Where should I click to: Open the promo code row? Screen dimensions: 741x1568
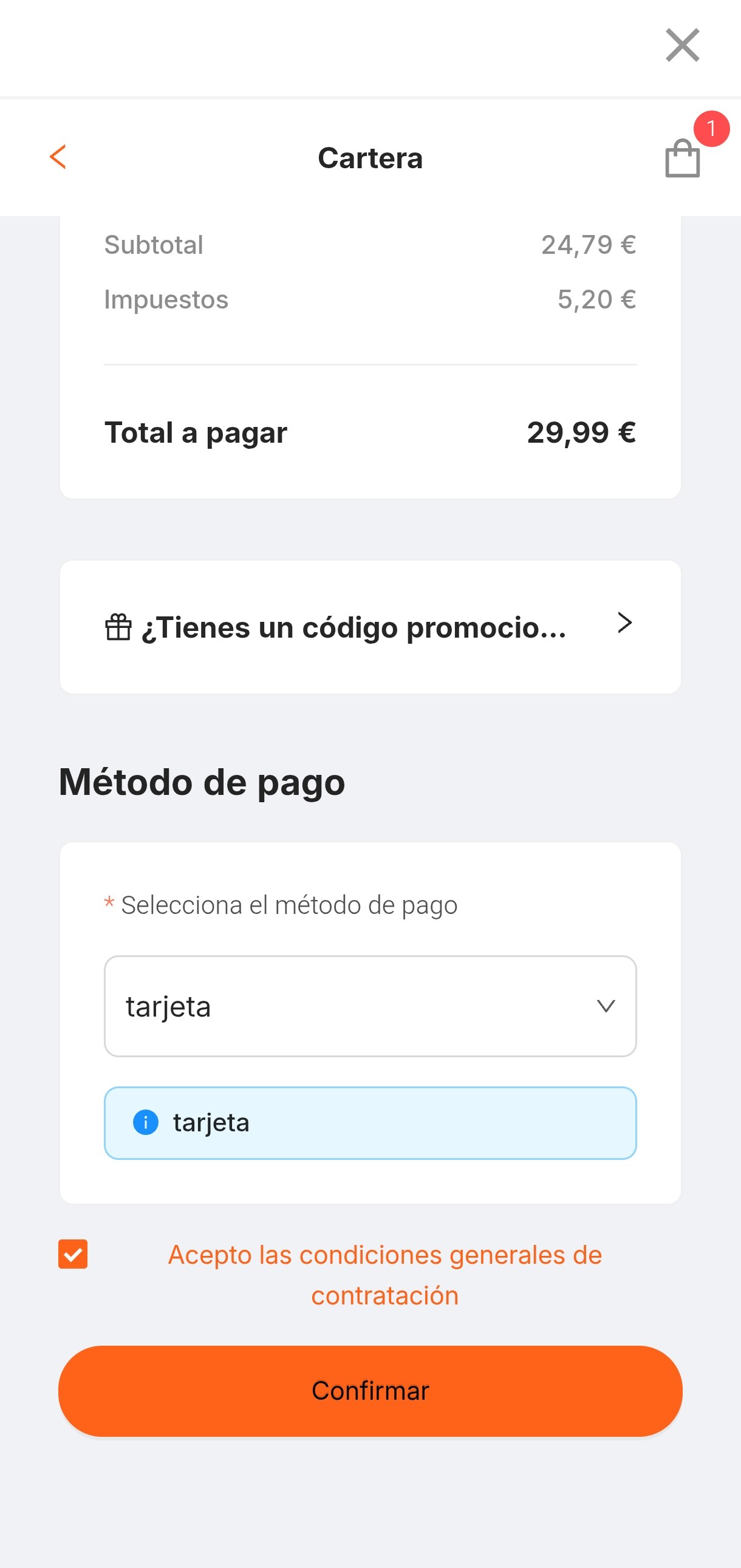(x=370, y=626)
